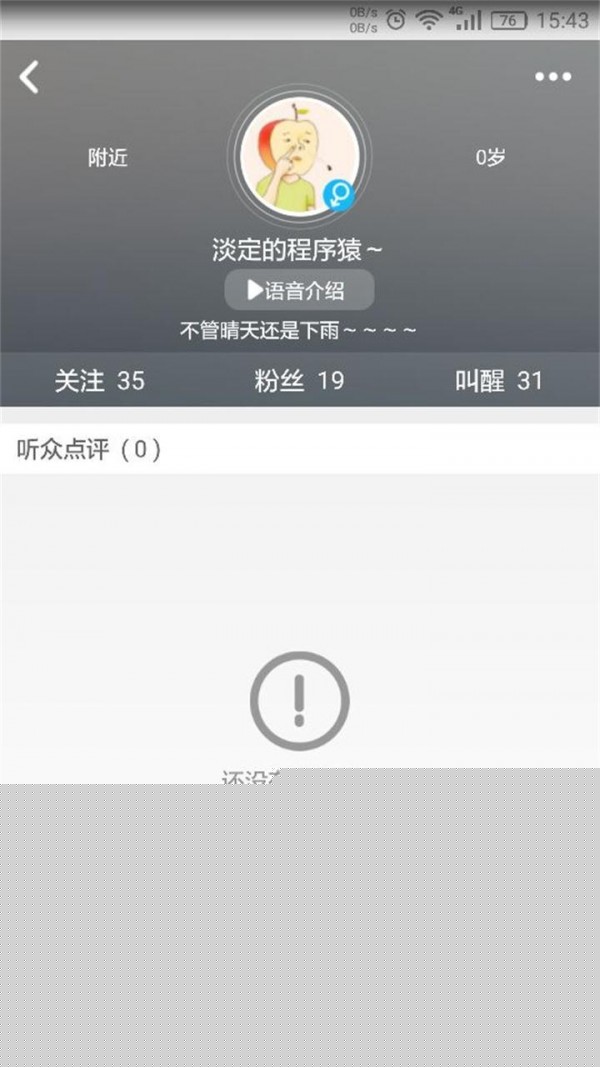View the 关注 35 following list
Image resolution: width=600 pixels, height=1067 pixels.
99,380
